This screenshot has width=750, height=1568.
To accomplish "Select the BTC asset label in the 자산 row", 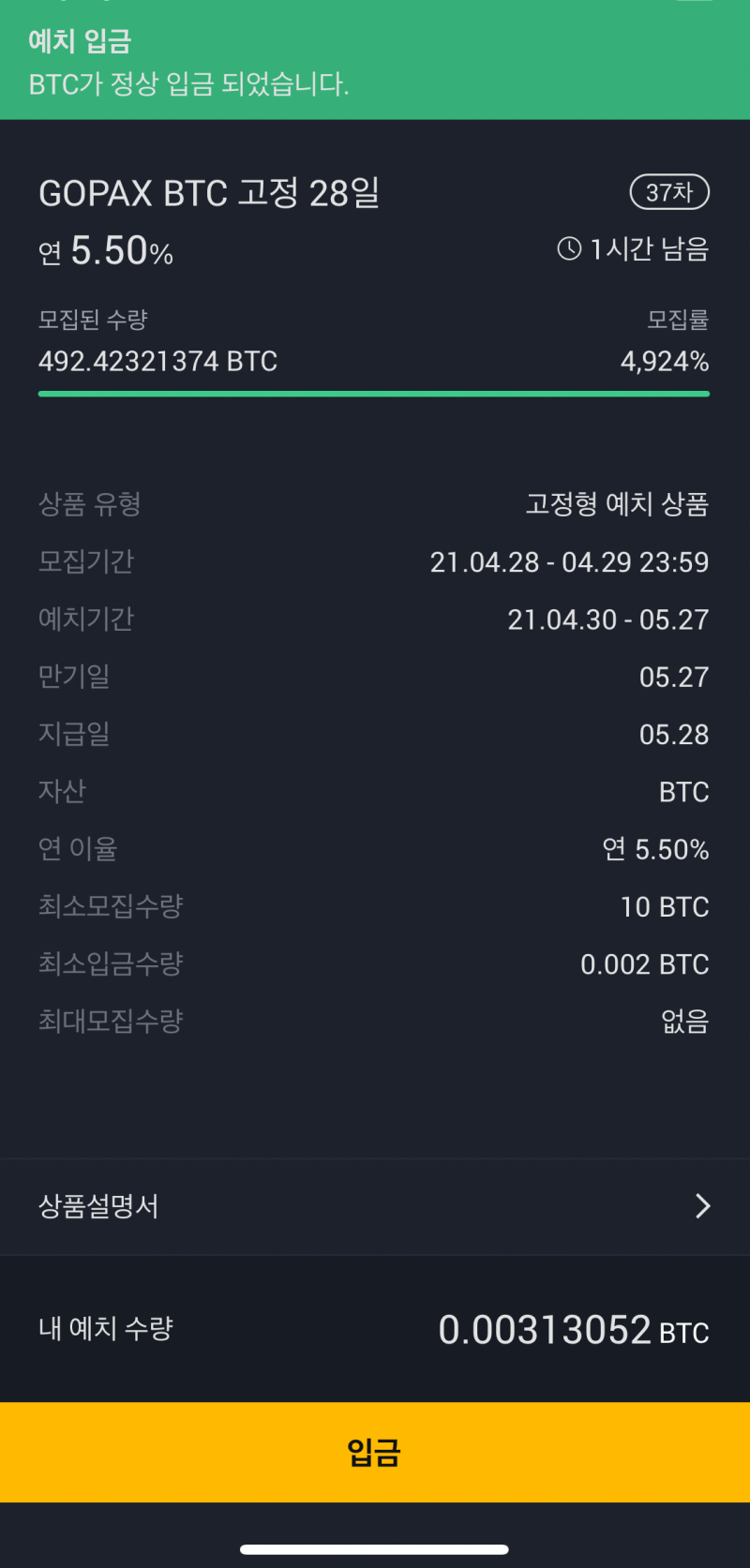I will 684,791.
